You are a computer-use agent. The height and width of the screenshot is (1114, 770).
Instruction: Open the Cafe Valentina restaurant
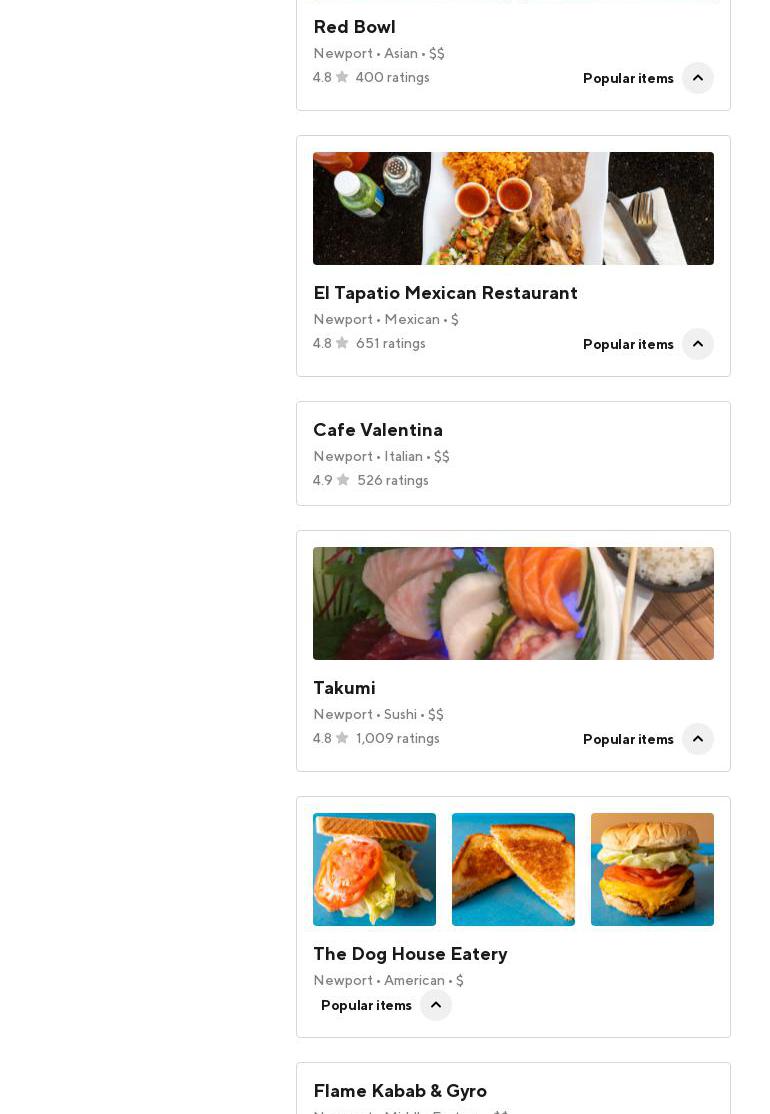click(x=378, y=430)
